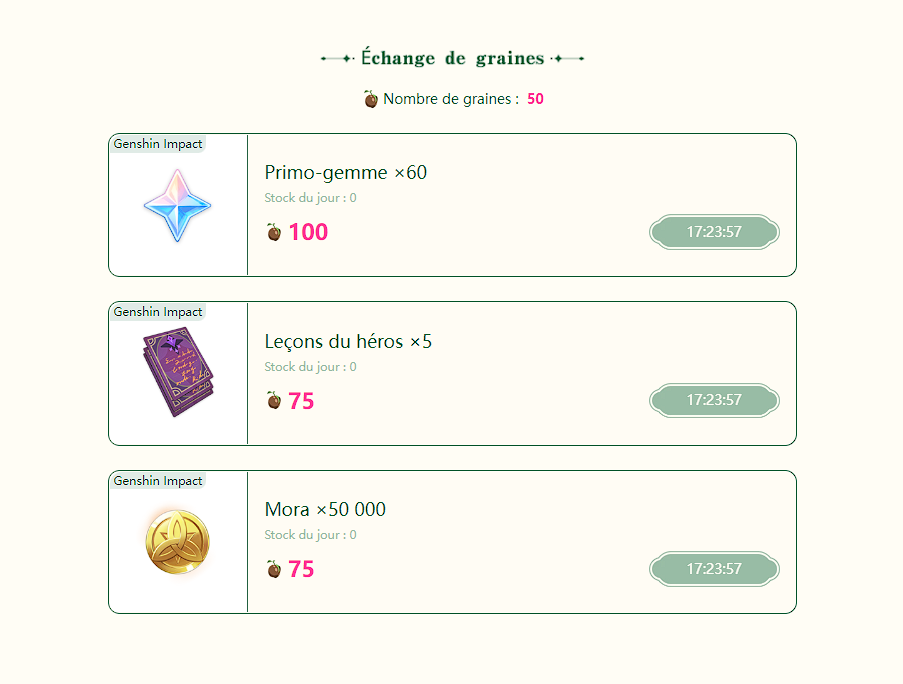Screen dimensions: 903x684
Task: Tap the timer button for Mora ×50 000
Action: (714, 569)
